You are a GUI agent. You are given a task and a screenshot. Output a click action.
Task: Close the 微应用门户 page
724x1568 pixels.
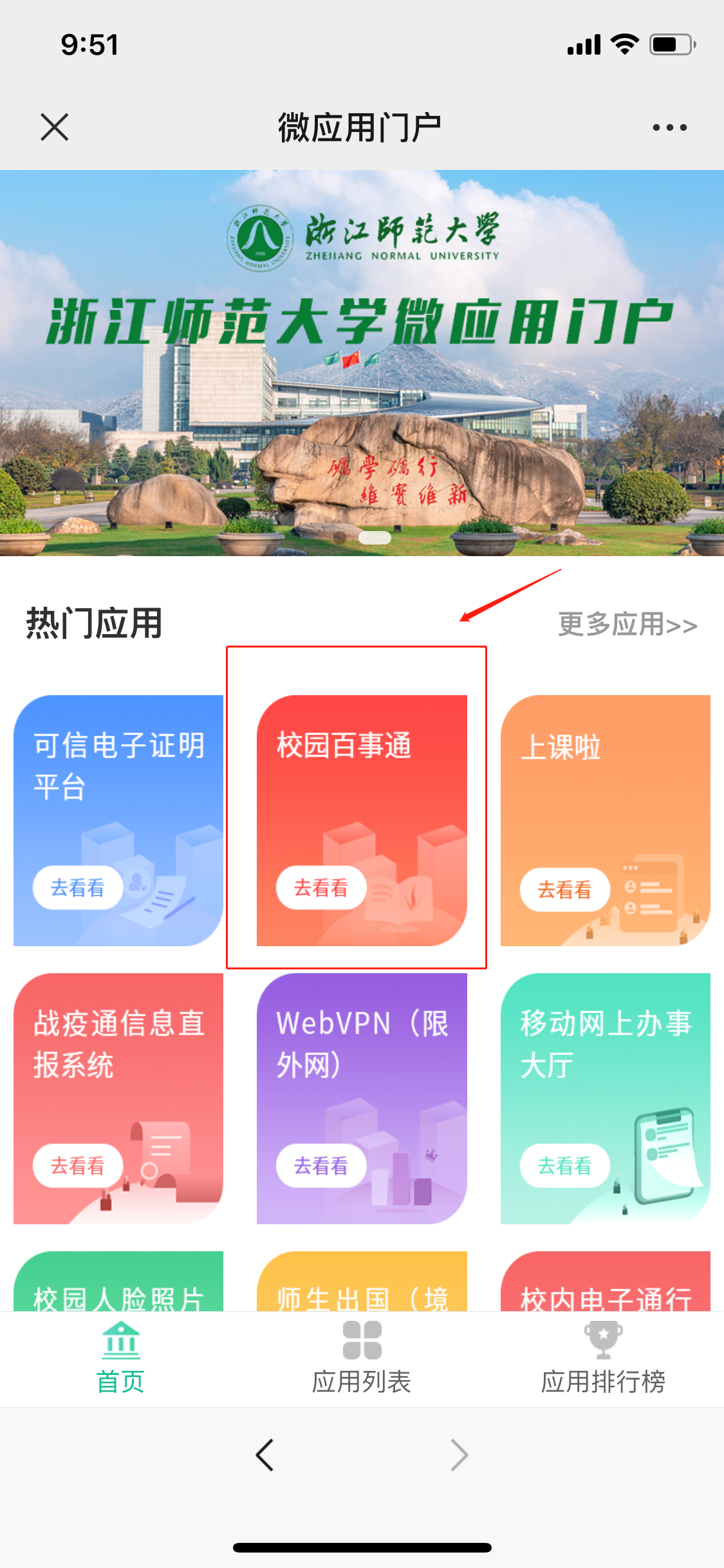point(55,127)
